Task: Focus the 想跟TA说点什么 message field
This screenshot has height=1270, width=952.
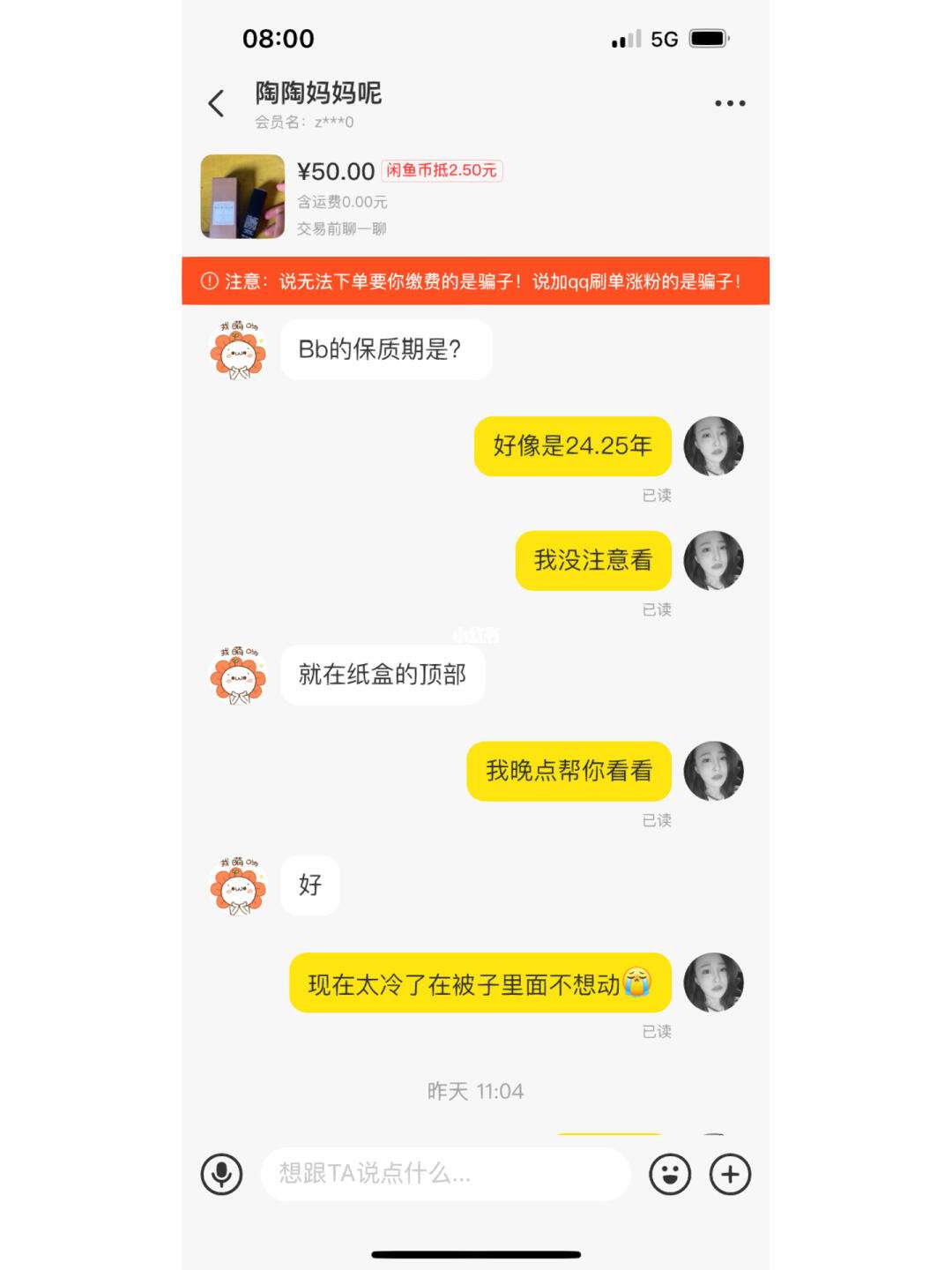Action: [x=445, y=1174]
